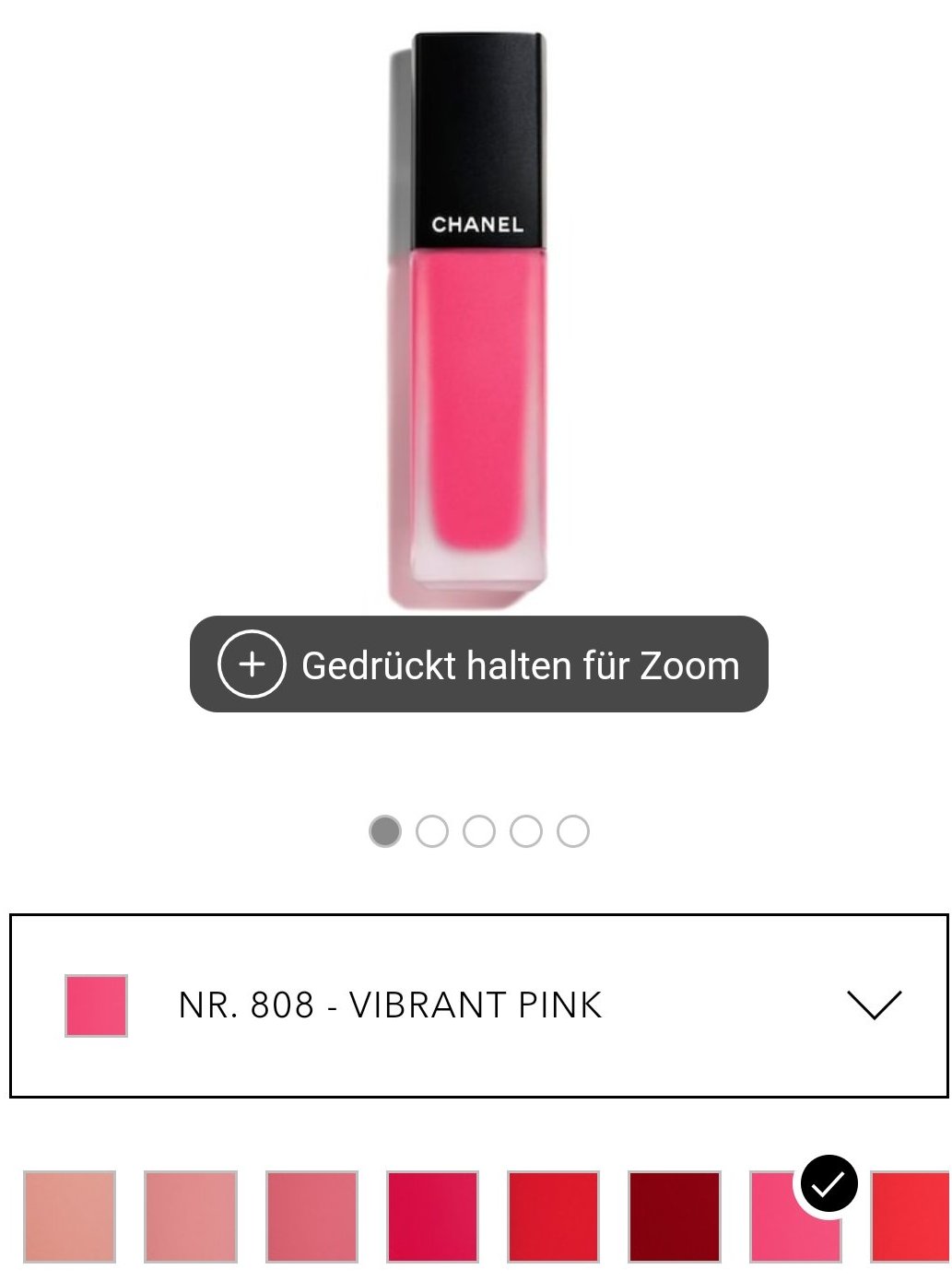Select the pale peach nude shade swatch
The image size is (952, 1281).
coord(69,1216)
